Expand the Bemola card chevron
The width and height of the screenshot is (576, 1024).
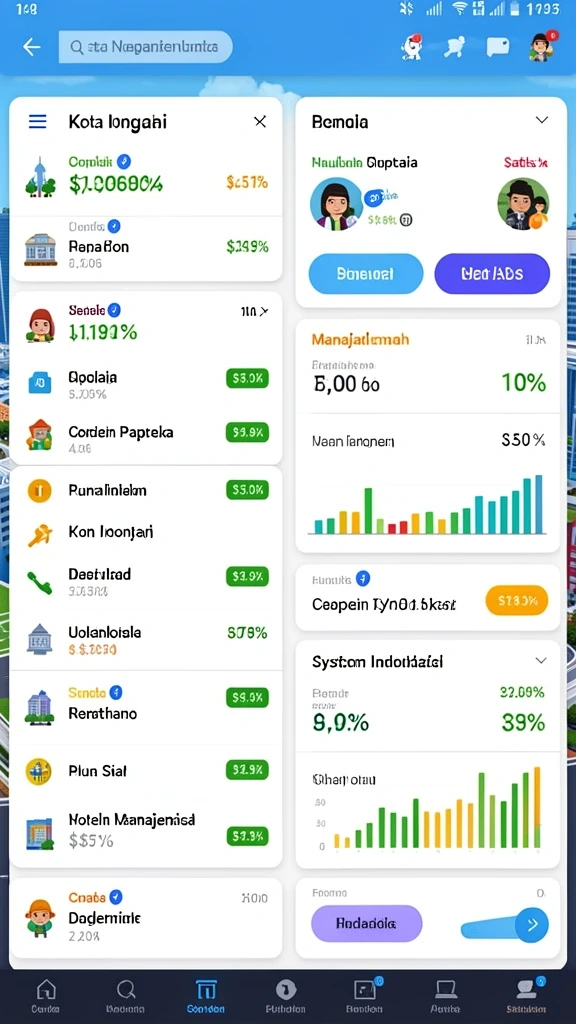pyautogui.click(x=541, y=120)
